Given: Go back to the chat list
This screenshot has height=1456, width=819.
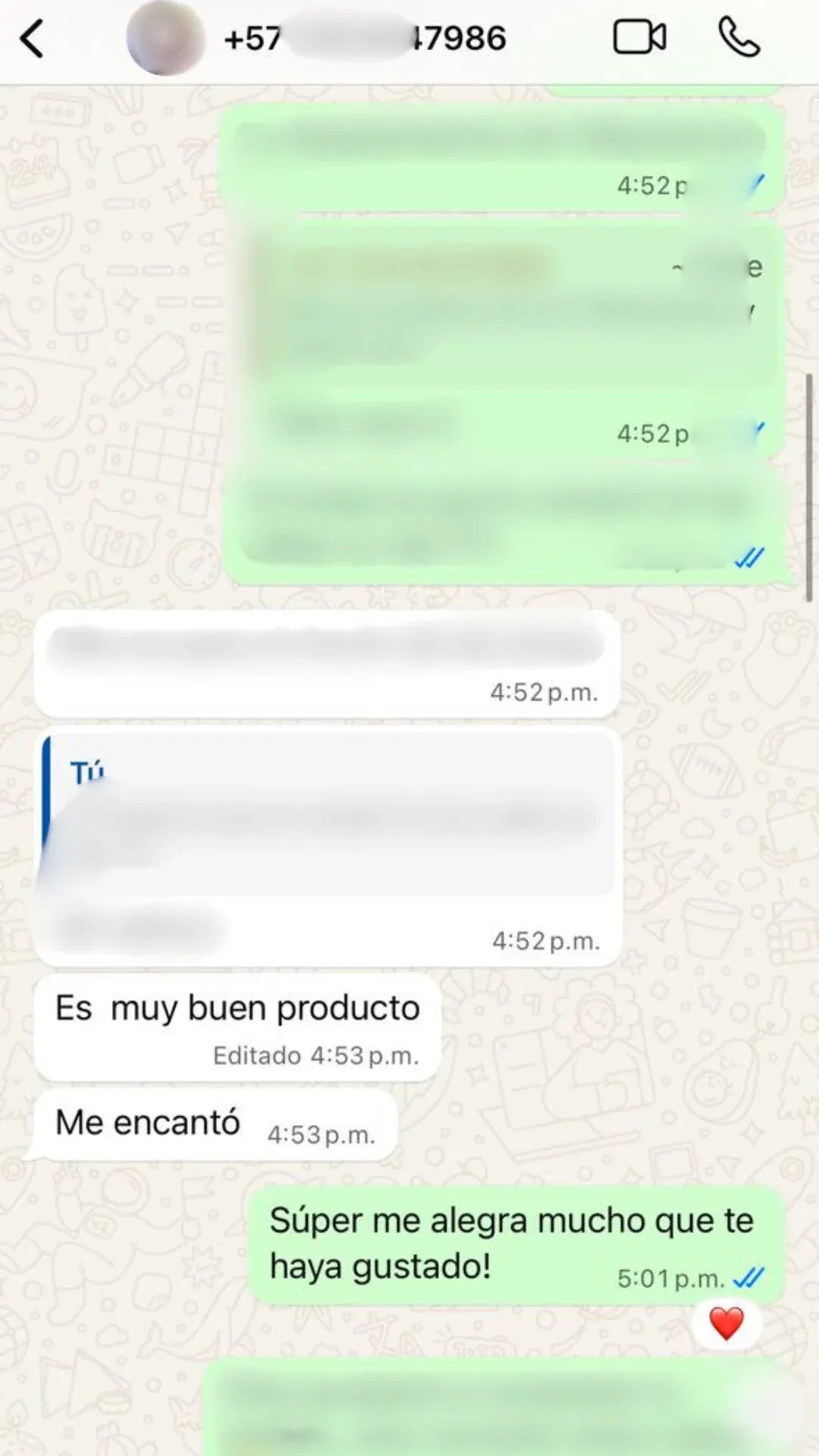Looking at the screenshot, I should pyautogui.click(x=32, y=38).
